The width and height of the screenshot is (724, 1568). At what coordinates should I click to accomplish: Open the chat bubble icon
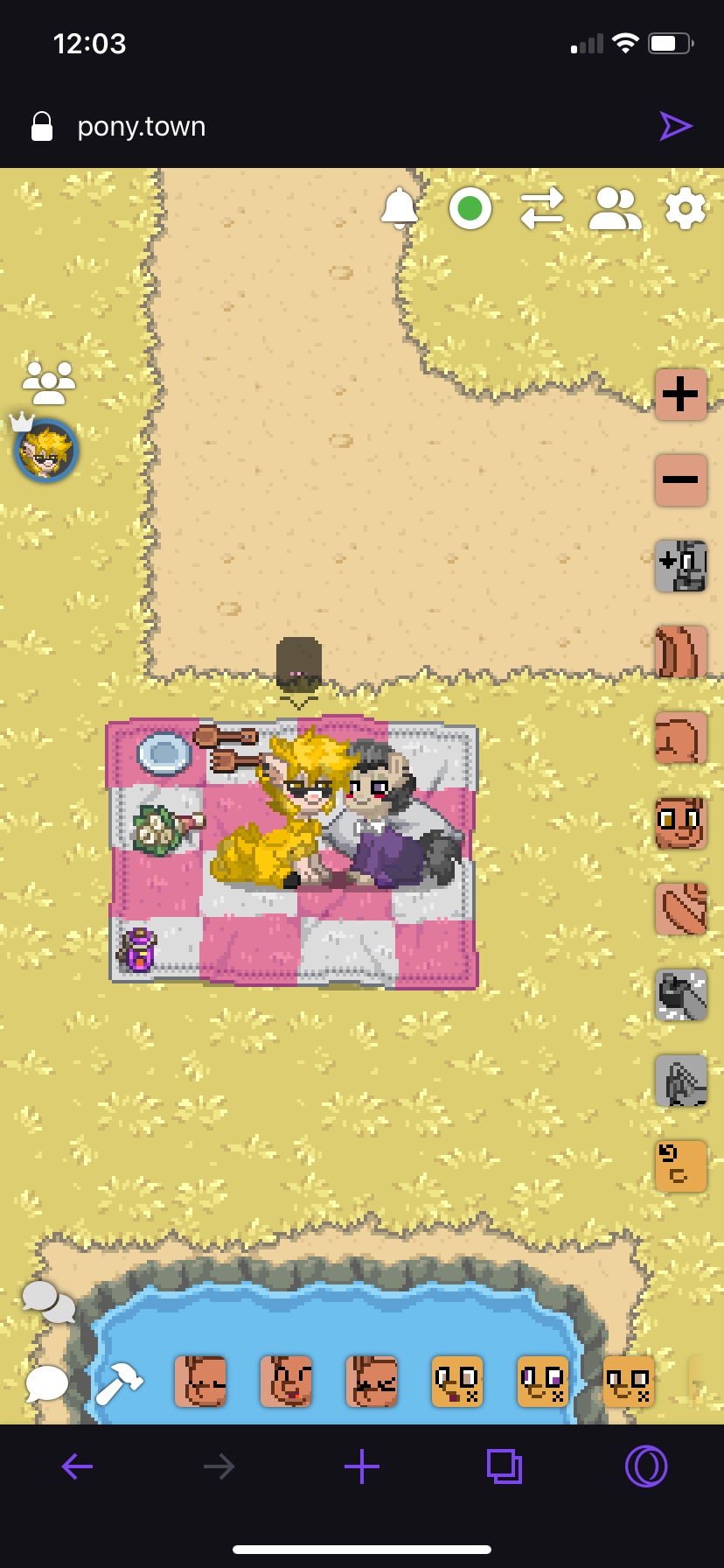click(x=46, y=1382)
